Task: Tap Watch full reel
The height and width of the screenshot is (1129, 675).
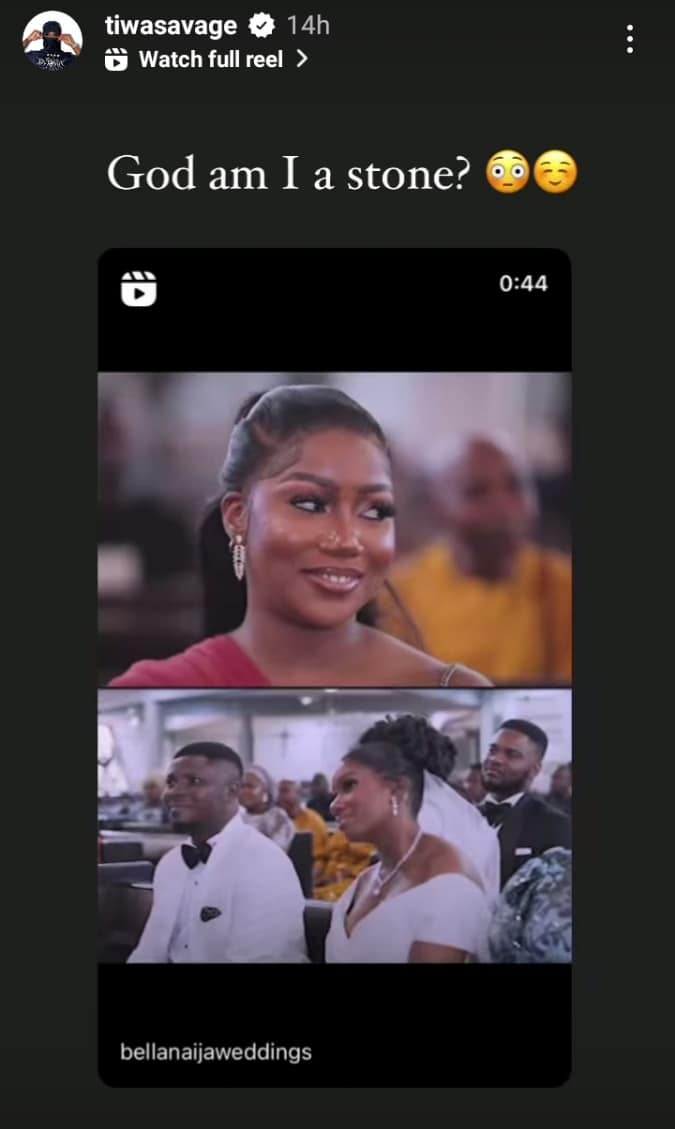Action: [210, 60]
